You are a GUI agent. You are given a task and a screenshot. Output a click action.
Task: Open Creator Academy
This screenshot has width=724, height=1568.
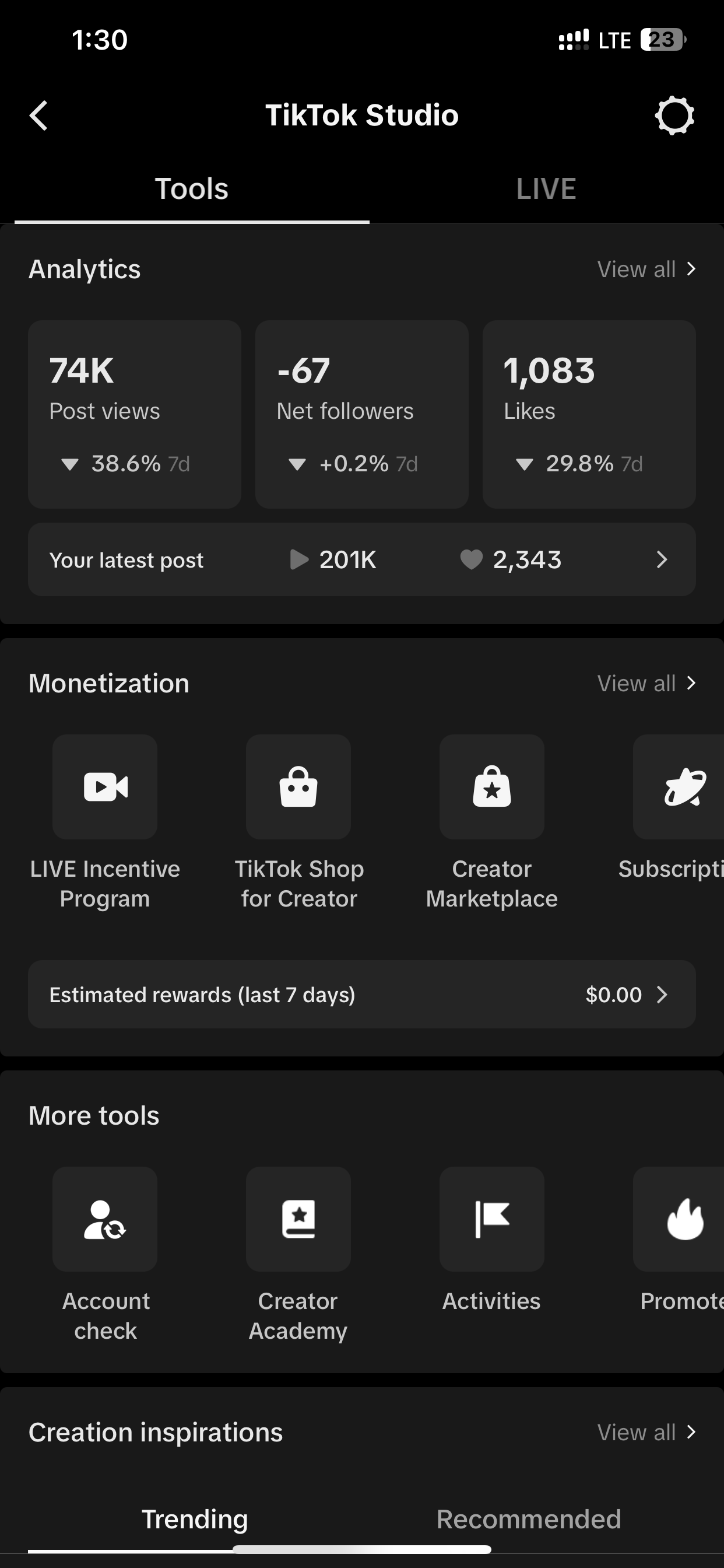(298, 1254)
